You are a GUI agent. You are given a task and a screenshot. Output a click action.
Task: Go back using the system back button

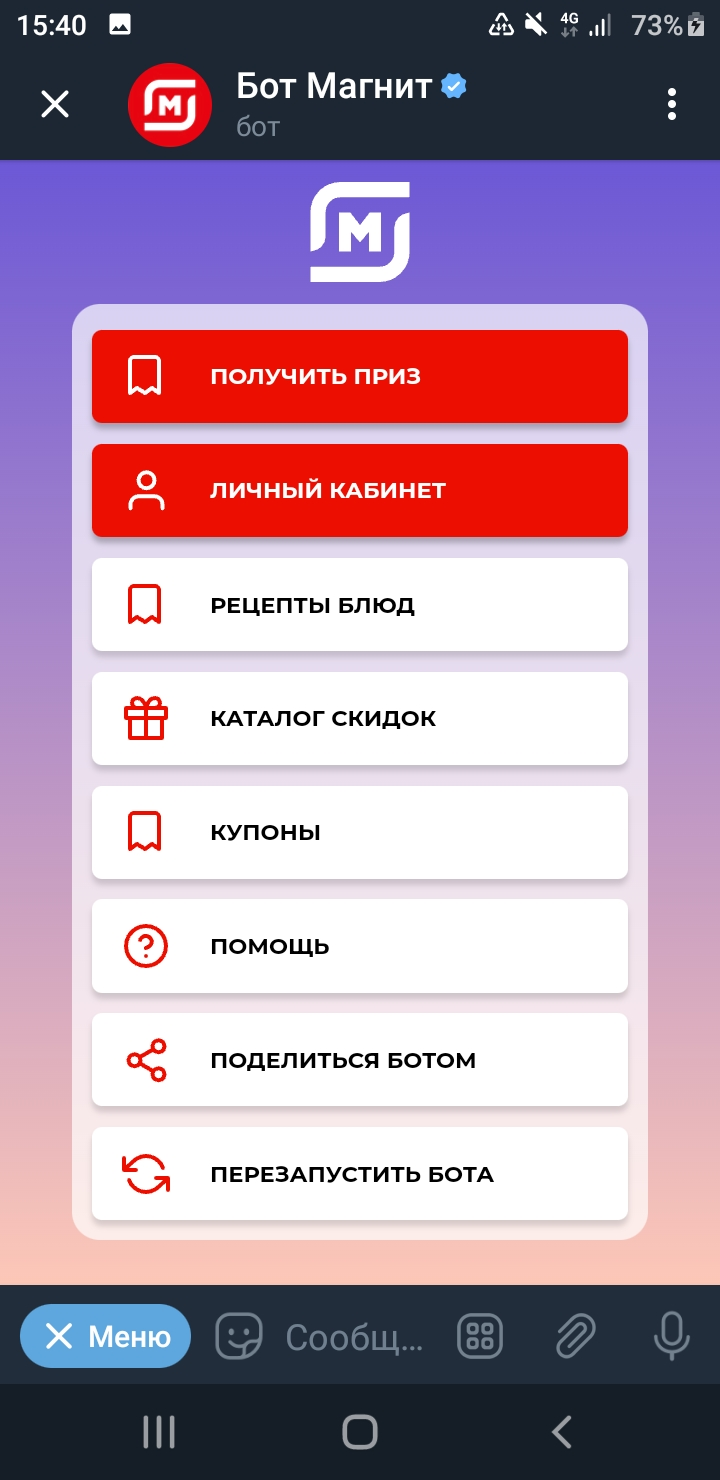point(562,1432)
